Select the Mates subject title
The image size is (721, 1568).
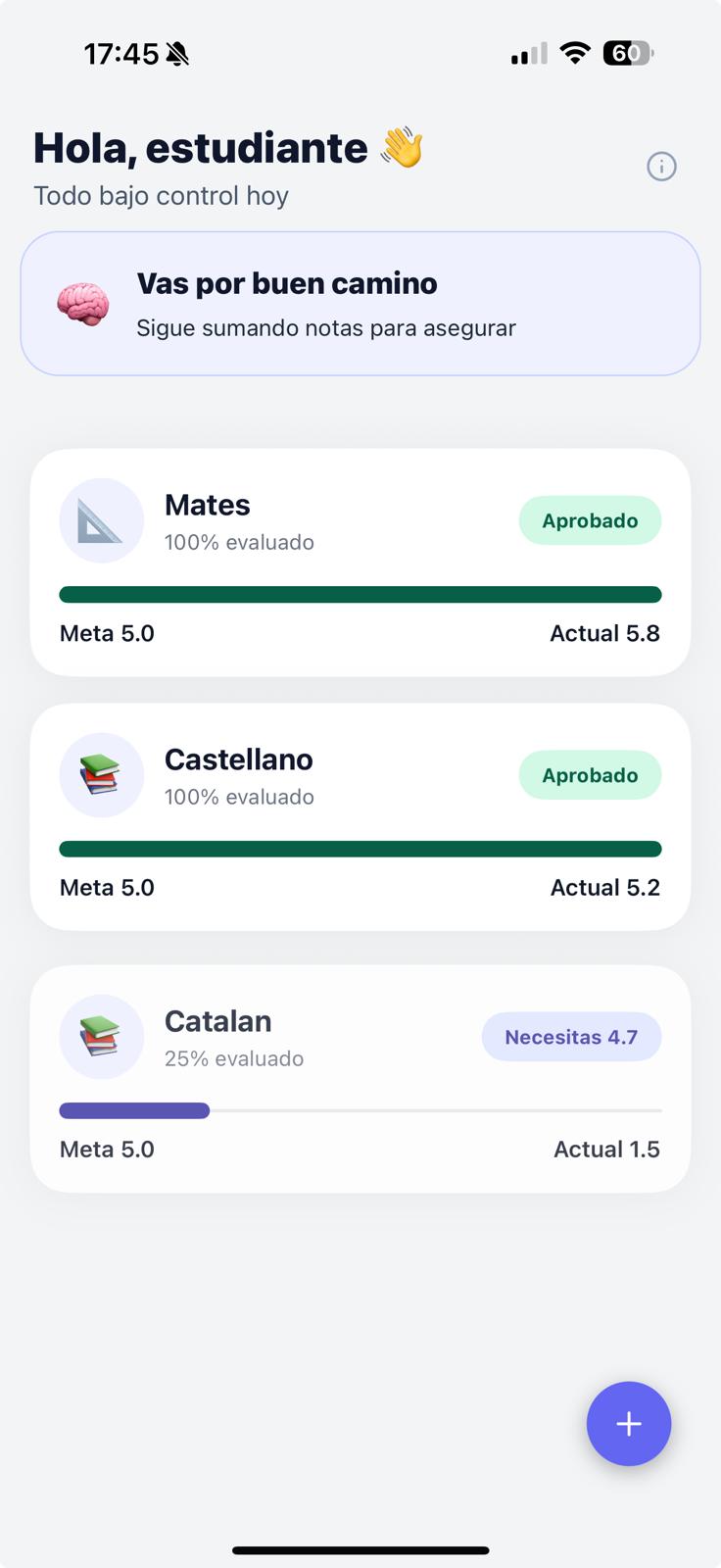point(207,505)
